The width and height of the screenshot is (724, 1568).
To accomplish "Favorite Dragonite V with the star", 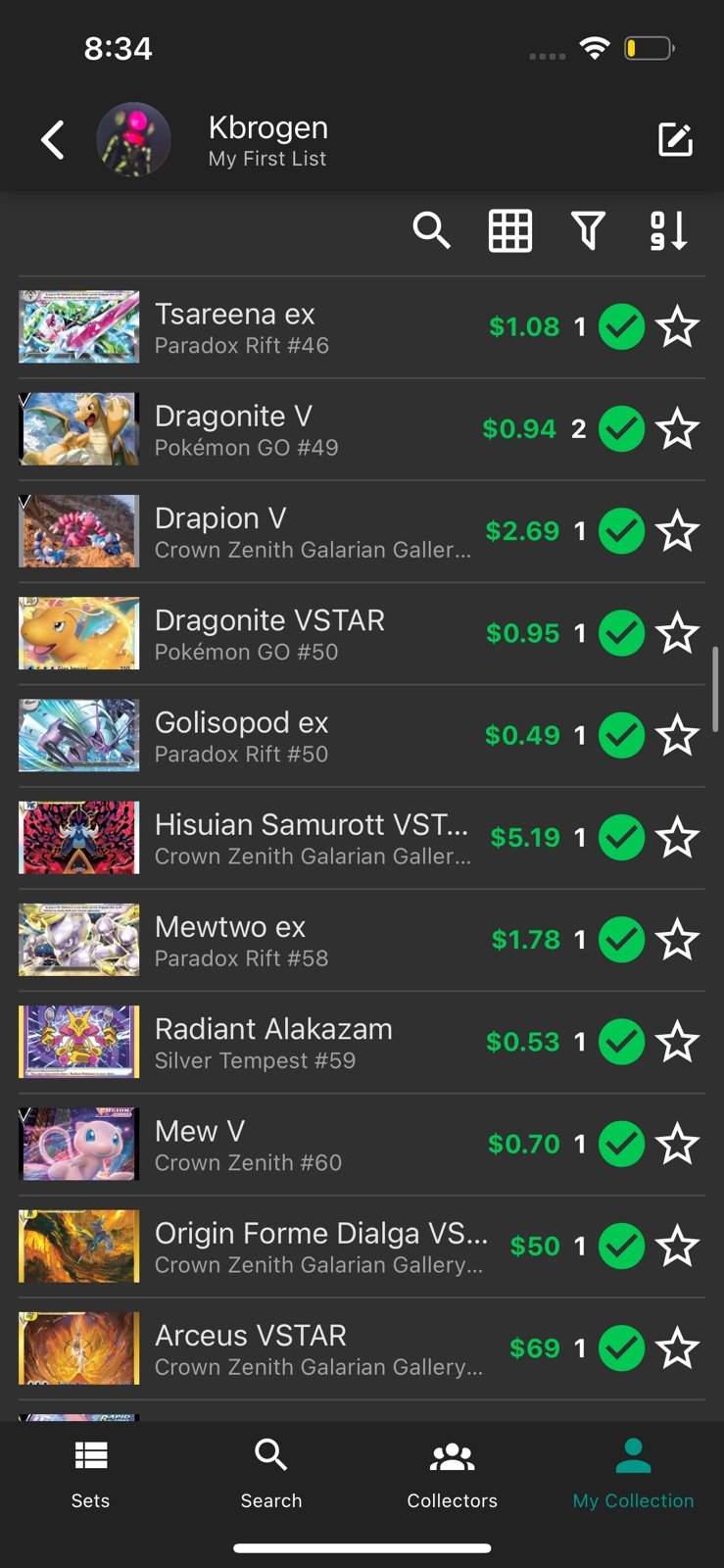I will click(677, 429).
